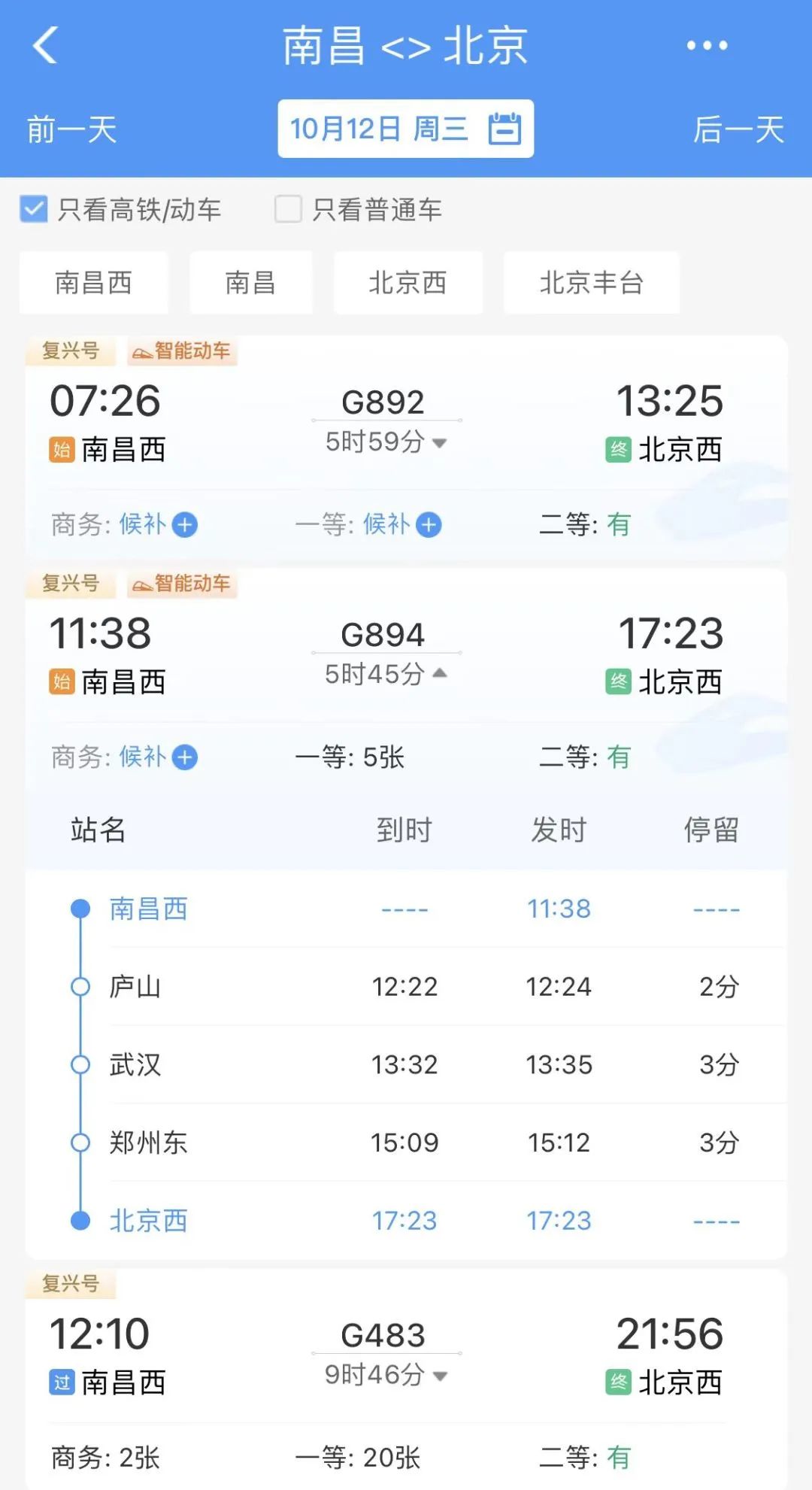Filter by 北京丰台 station chip
The height and width of the screenshot is (1490, 812).
(591, 283)
